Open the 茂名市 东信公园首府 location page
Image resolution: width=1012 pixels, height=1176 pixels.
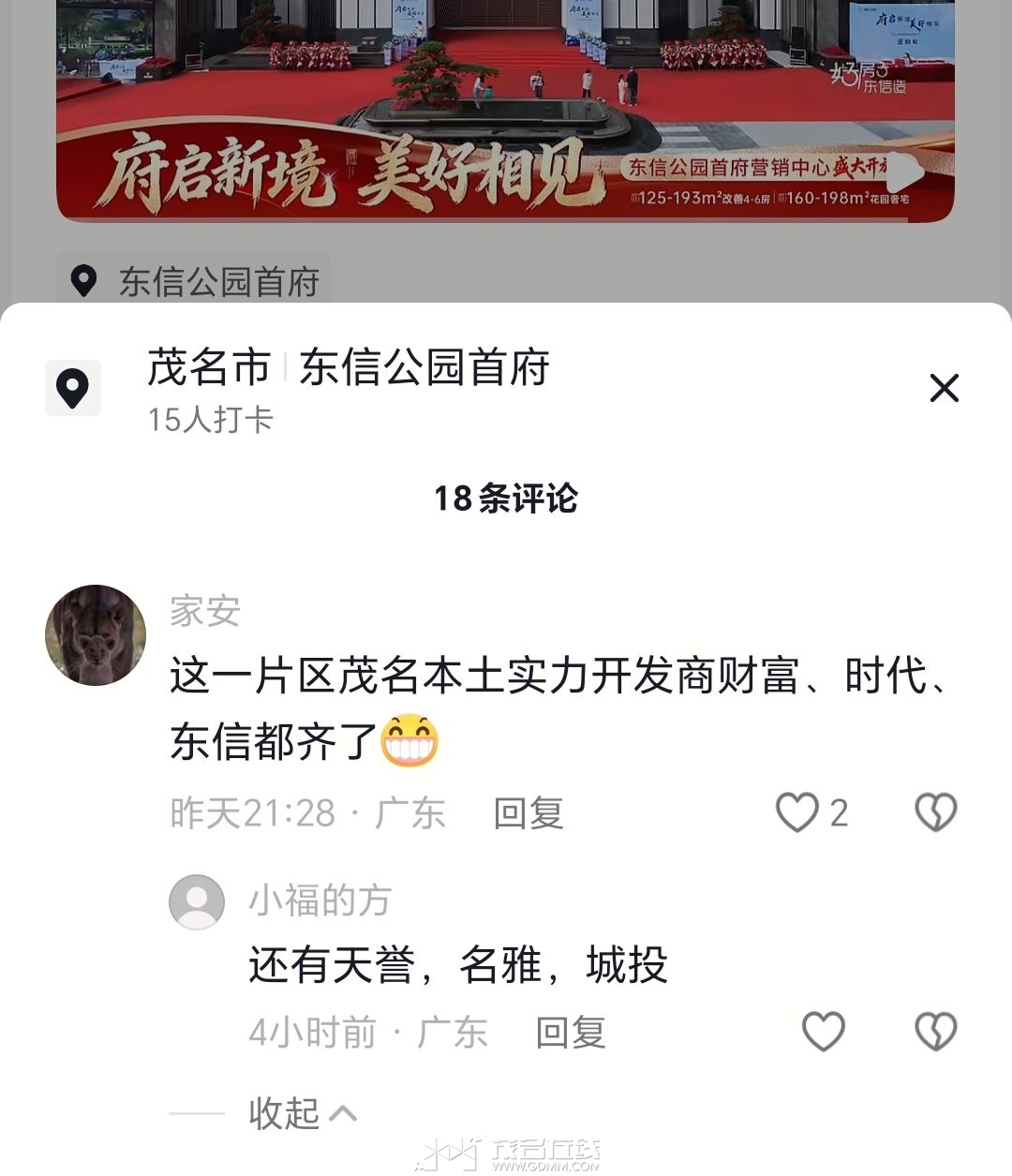(347, 368)
